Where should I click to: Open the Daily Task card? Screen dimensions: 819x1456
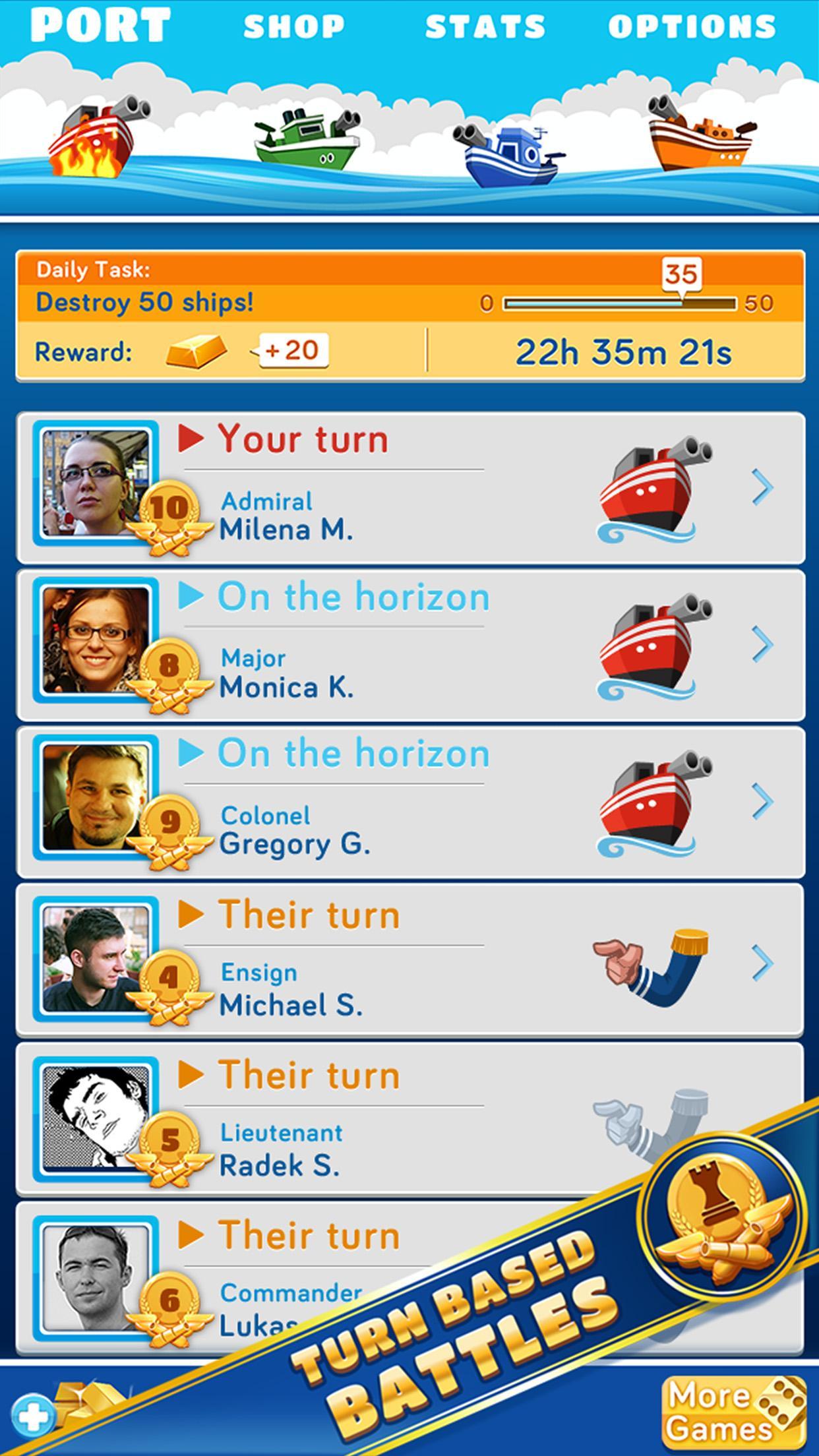tap(409, 315)
